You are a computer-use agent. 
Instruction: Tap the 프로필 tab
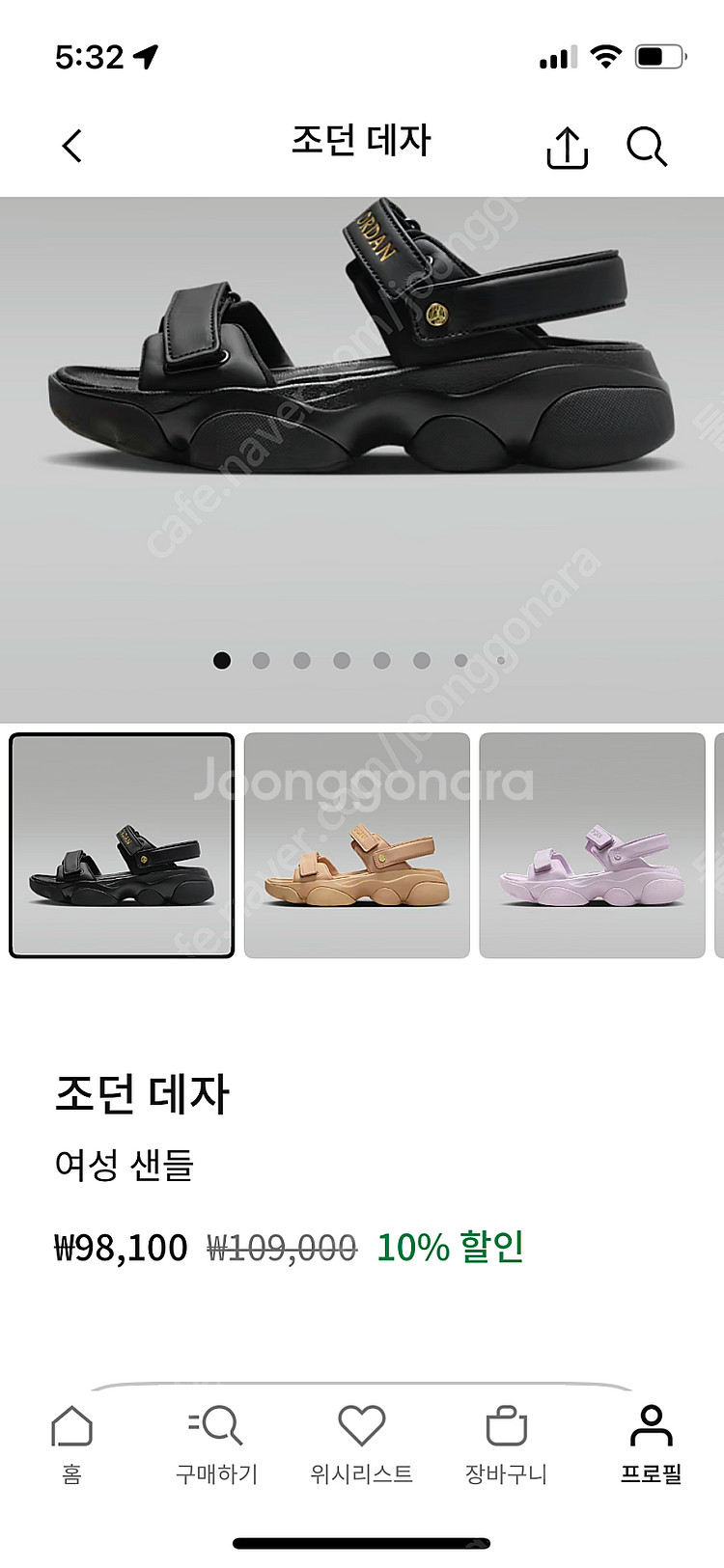(651, 1442)
